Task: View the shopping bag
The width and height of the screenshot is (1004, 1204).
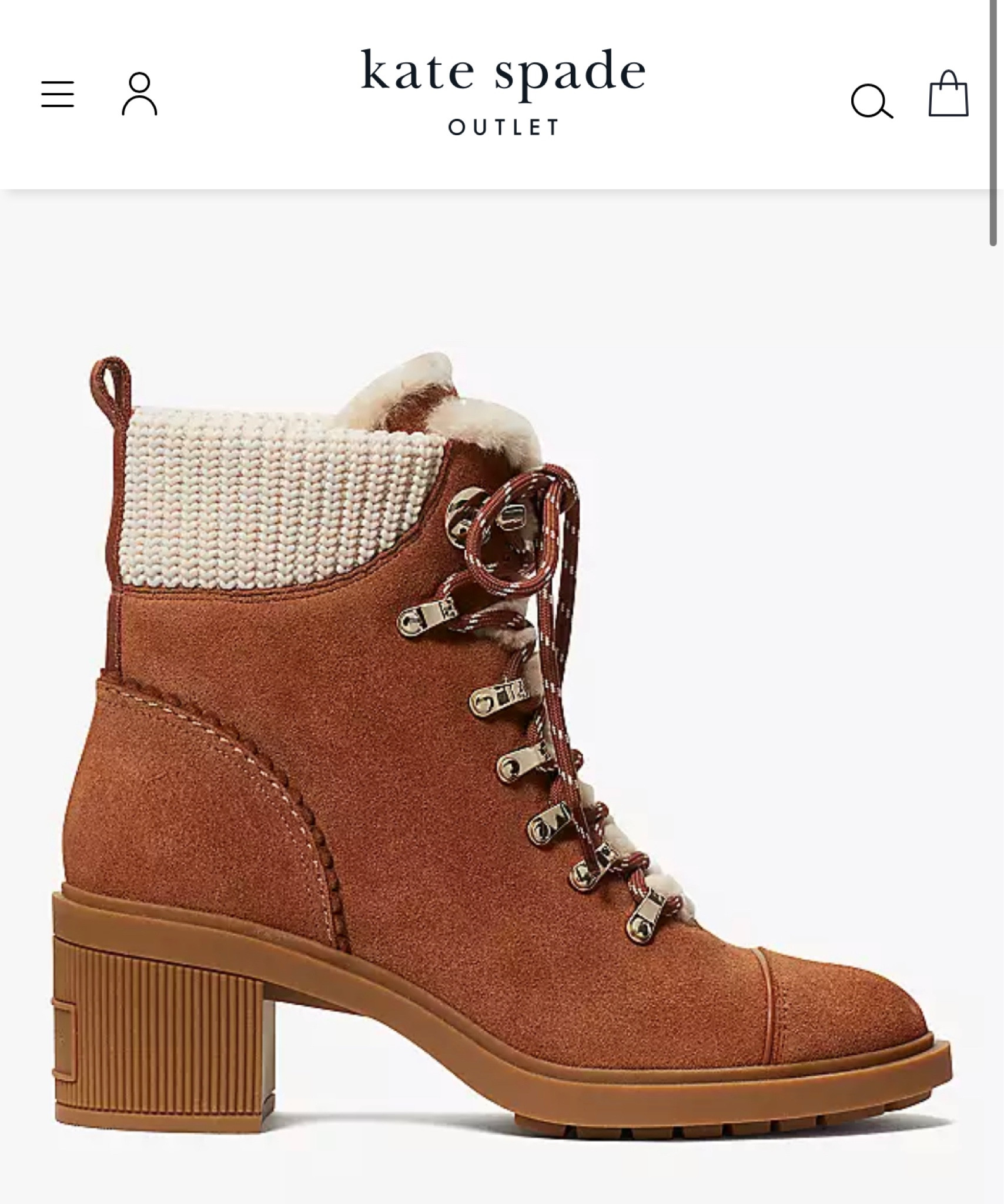Action: (948, 94)
